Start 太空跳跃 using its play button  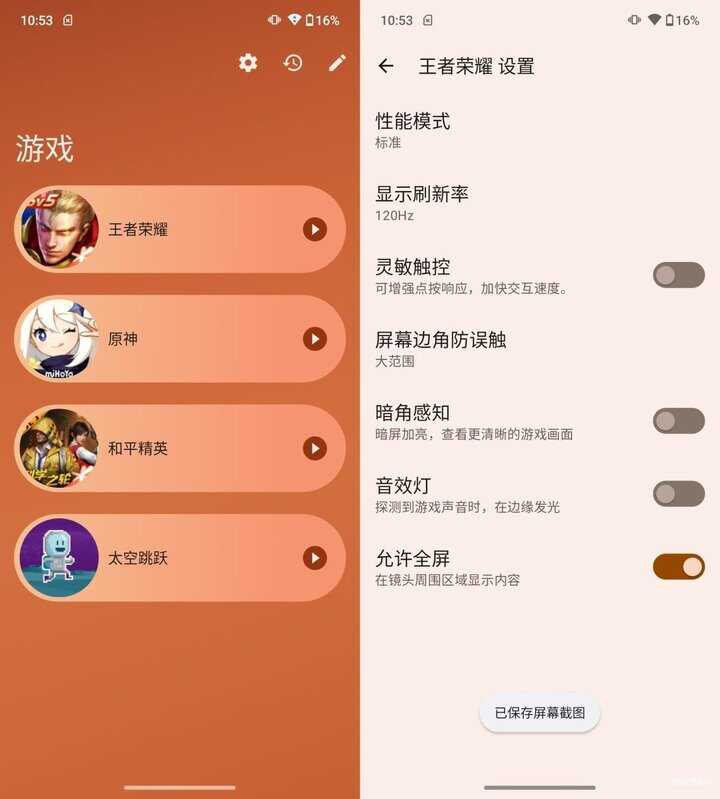[x=315, y=557]
